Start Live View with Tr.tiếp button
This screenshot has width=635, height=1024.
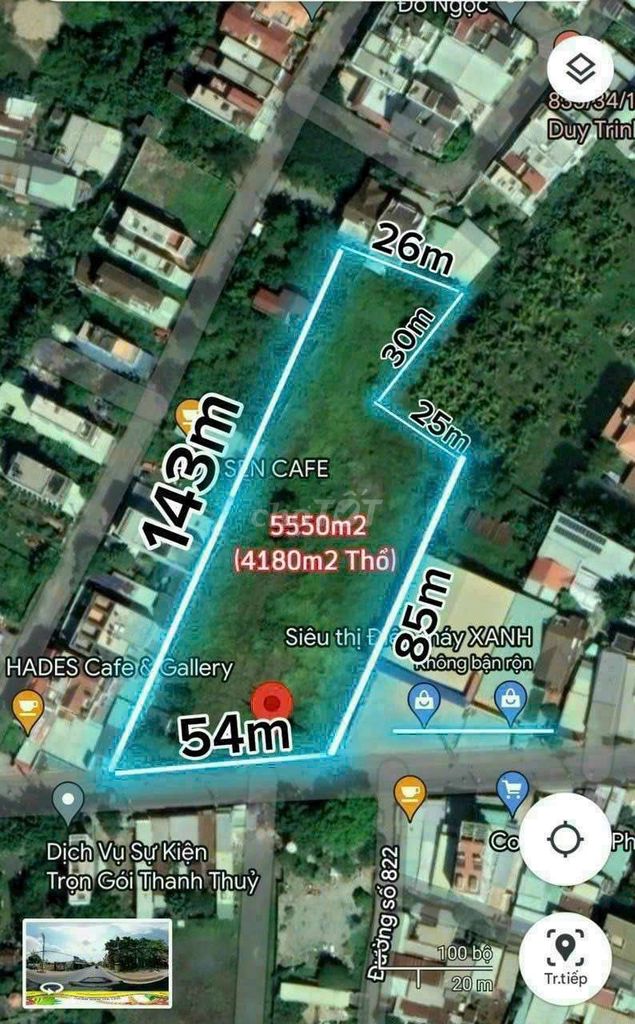(565, 957)
